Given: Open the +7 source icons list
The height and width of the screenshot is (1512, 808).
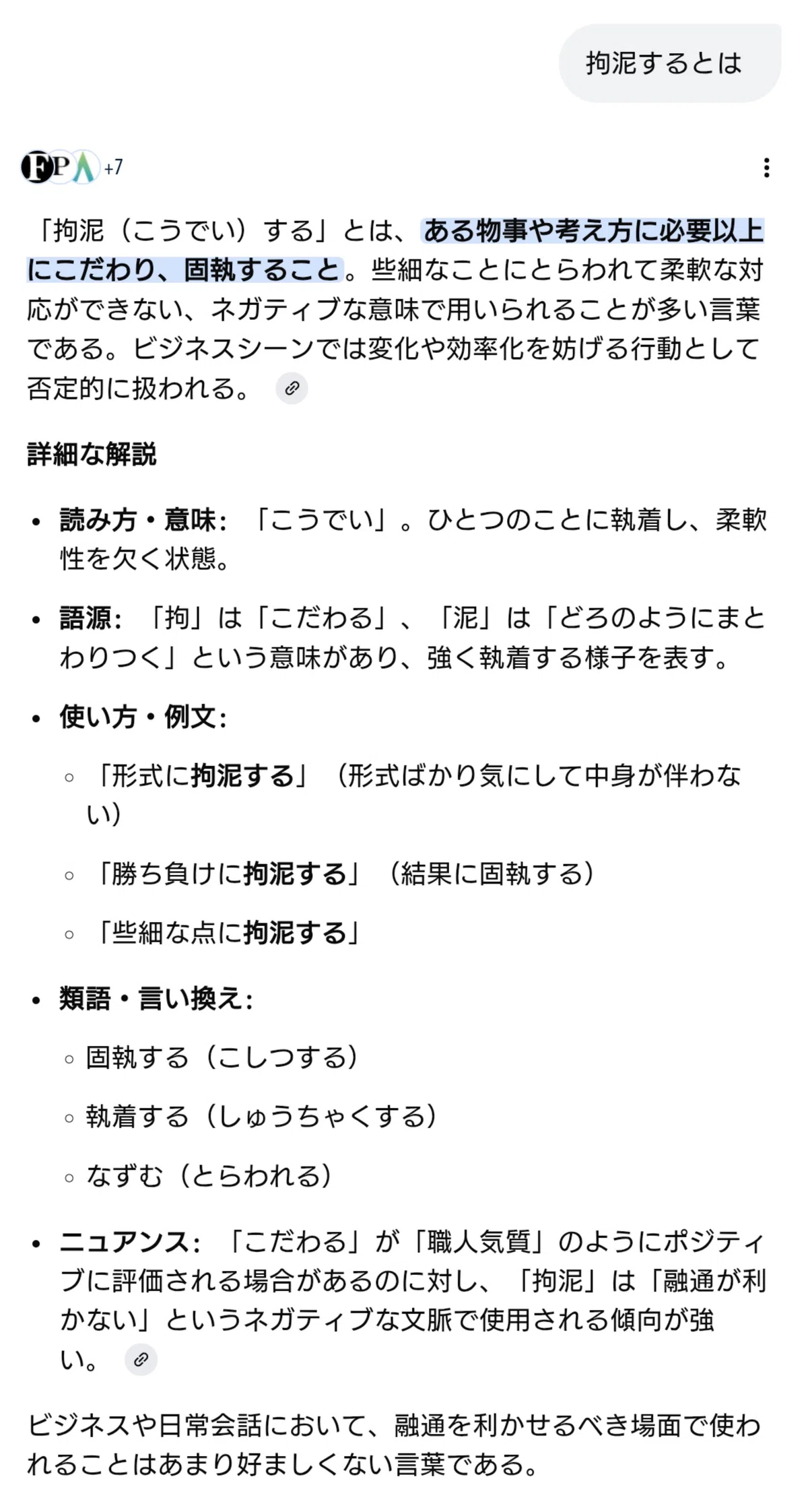Looking at the screenshot, I should [x=72, y=167].
